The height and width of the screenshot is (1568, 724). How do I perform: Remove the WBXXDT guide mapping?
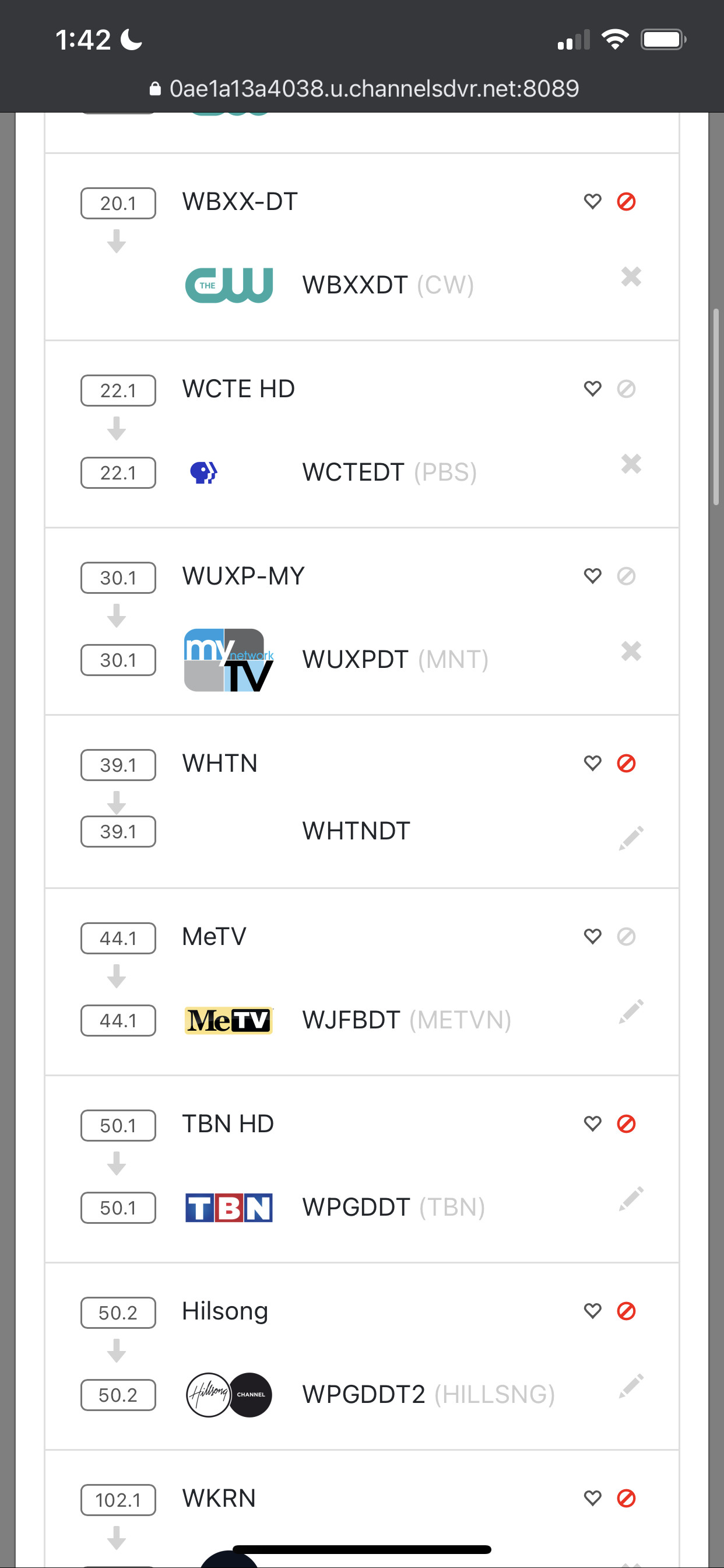click(631, 277)
